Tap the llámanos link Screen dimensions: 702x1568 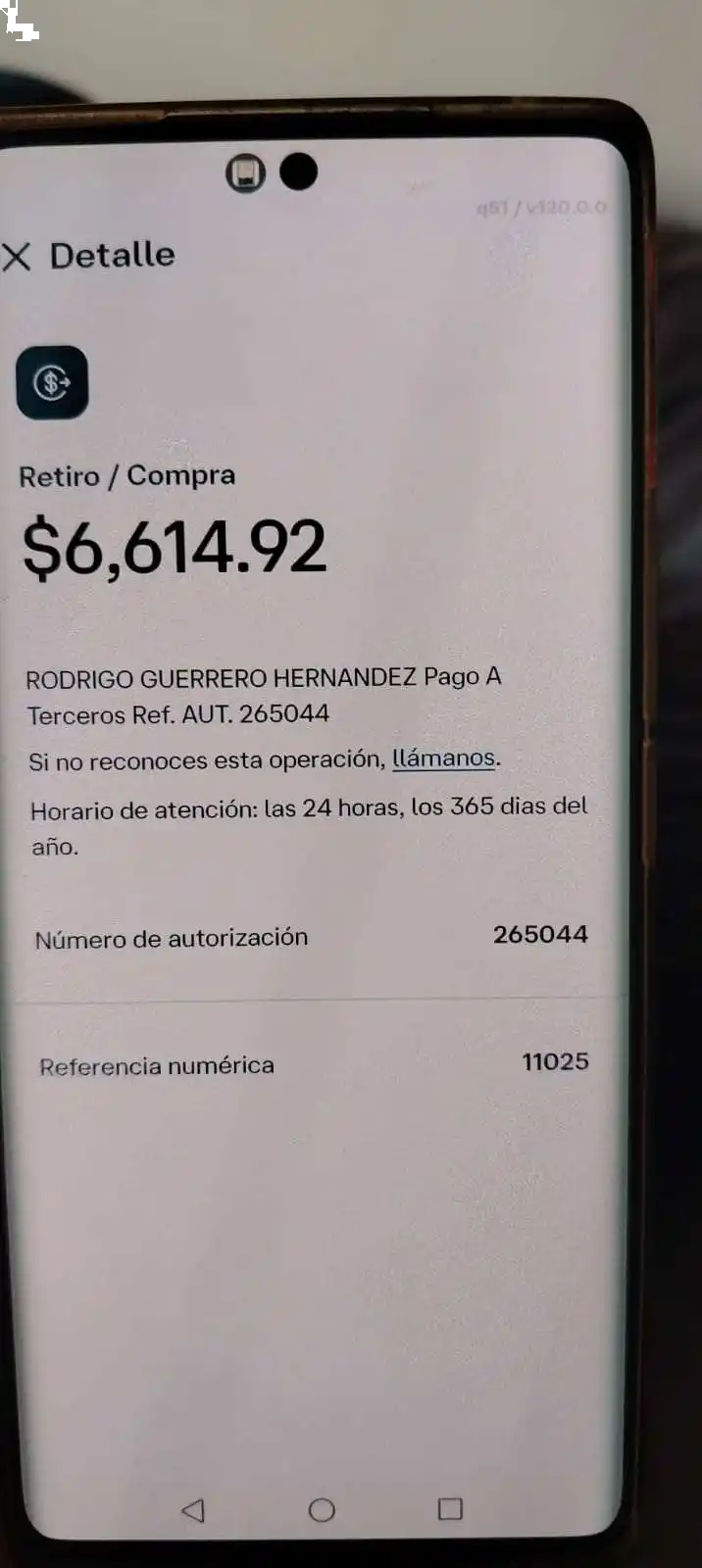pyautogui.click(x=443, y=759)
